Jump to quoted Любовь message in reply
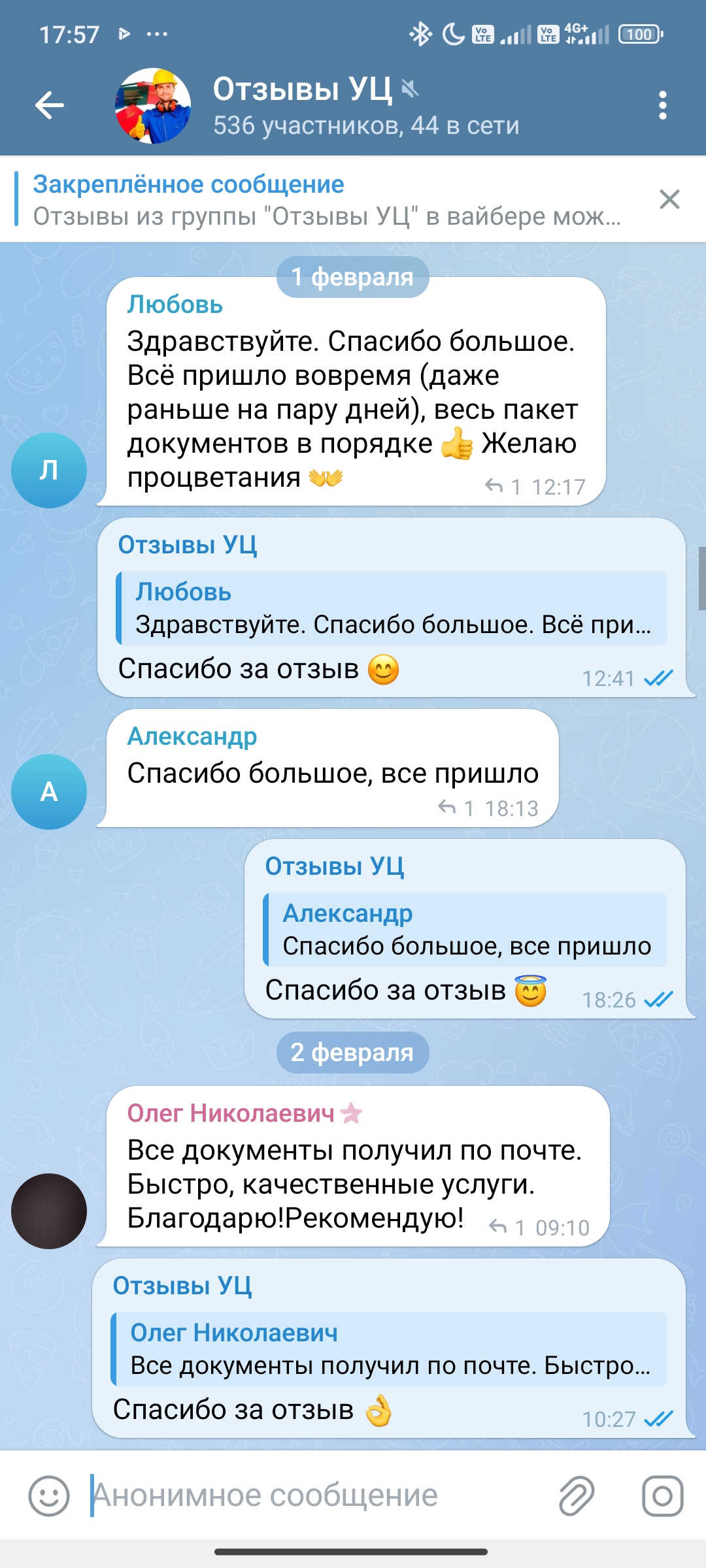Image resolution: width=706 pixels, height=1568 pixels. (392, 608)
